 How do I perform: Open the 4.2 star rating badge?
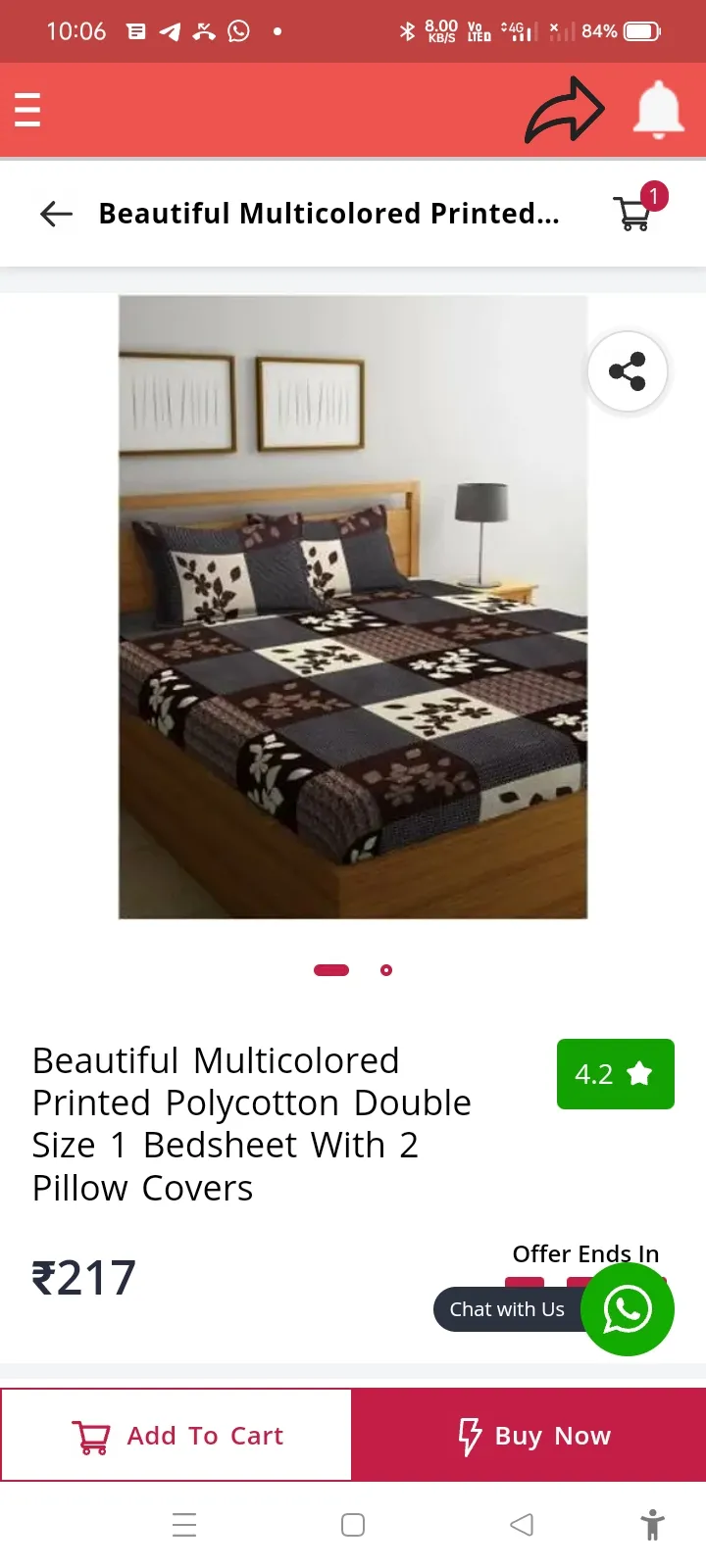616,1074
